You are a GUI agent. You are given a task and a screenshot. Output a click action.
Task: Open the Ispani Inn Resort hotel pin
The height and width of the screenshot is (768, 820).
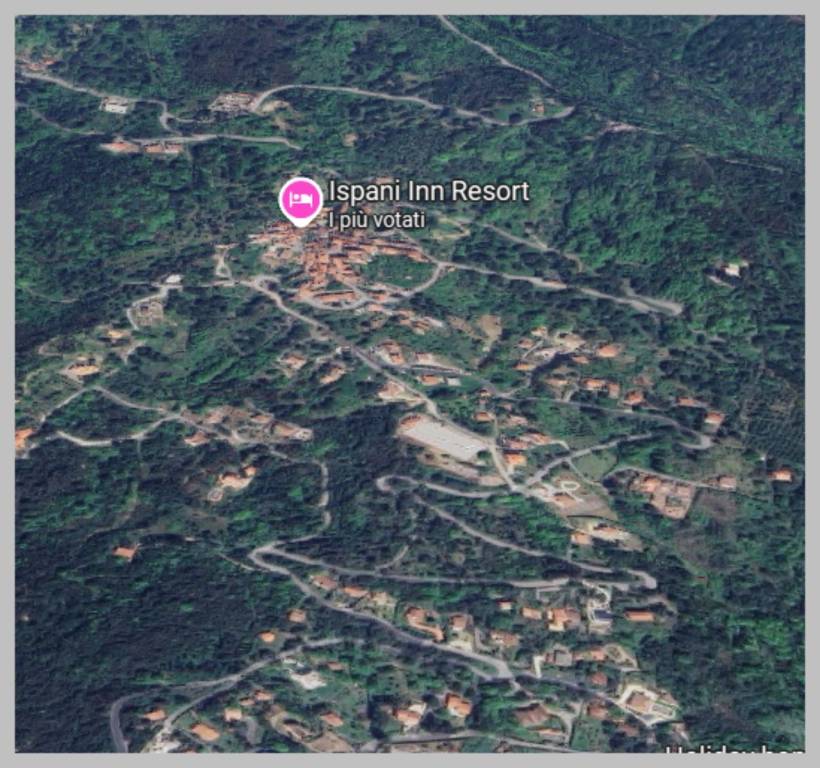[x=300, y=199]
